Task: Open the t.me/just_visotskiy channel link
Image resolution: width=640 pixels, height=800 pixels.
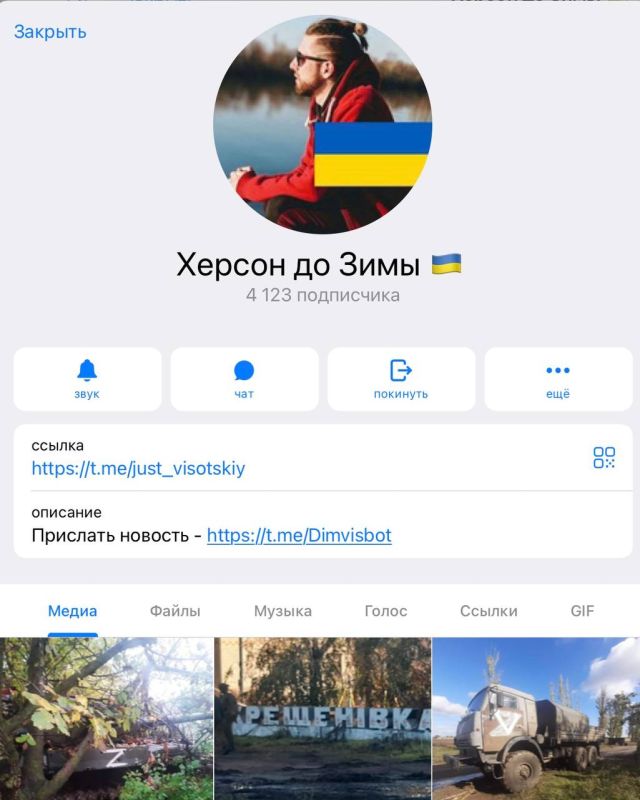Action: 138,468
